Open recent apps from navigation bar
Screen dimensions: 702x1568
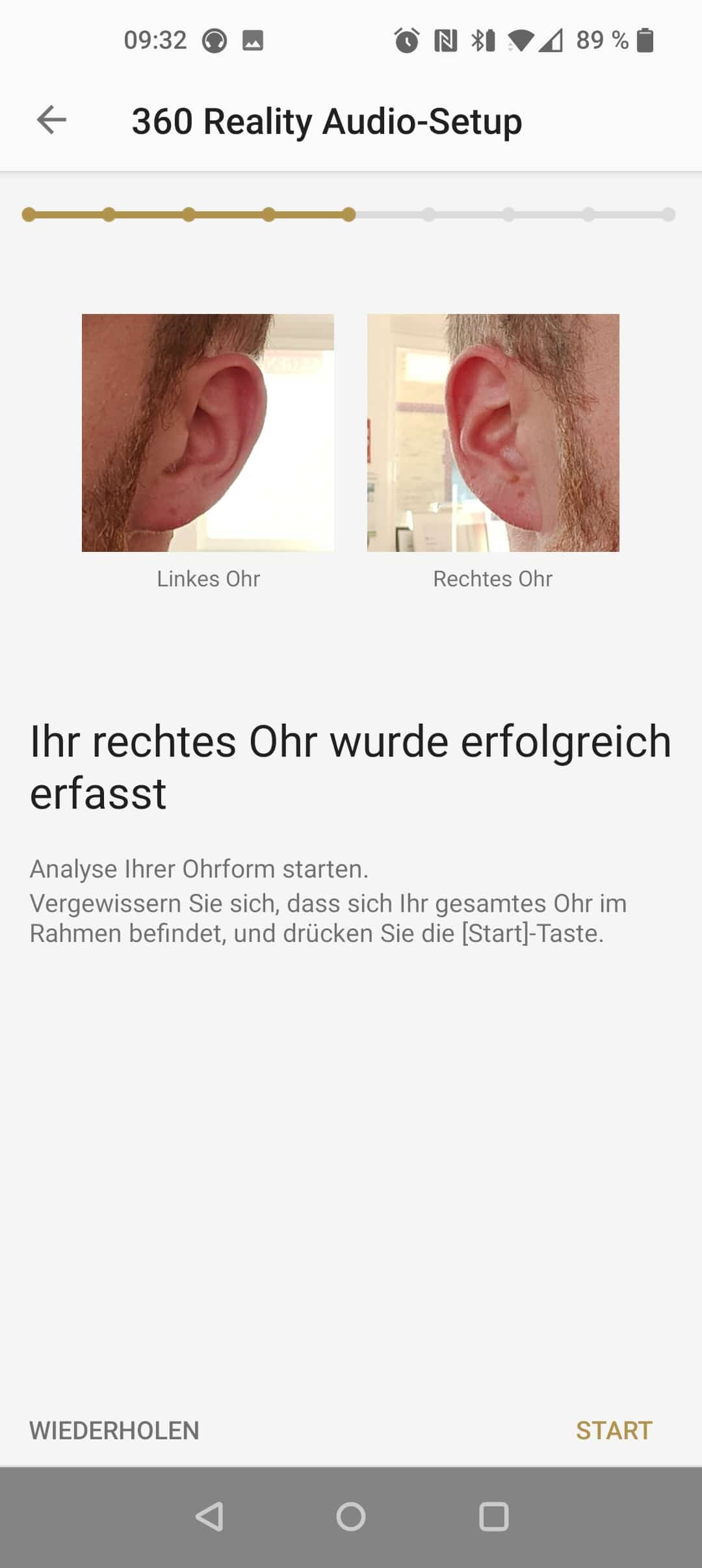(493, 1517)
